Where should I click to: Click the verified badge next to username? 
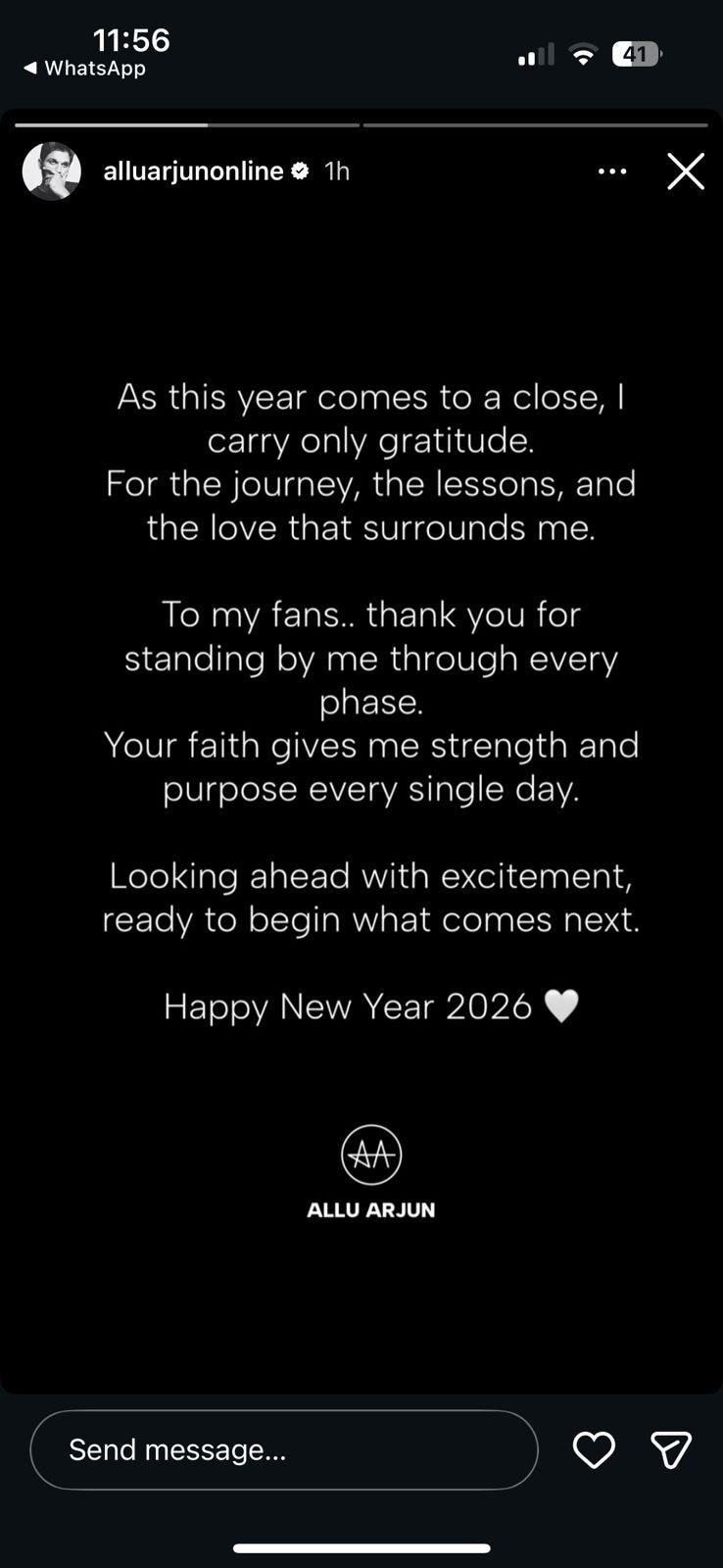[299, 170]
